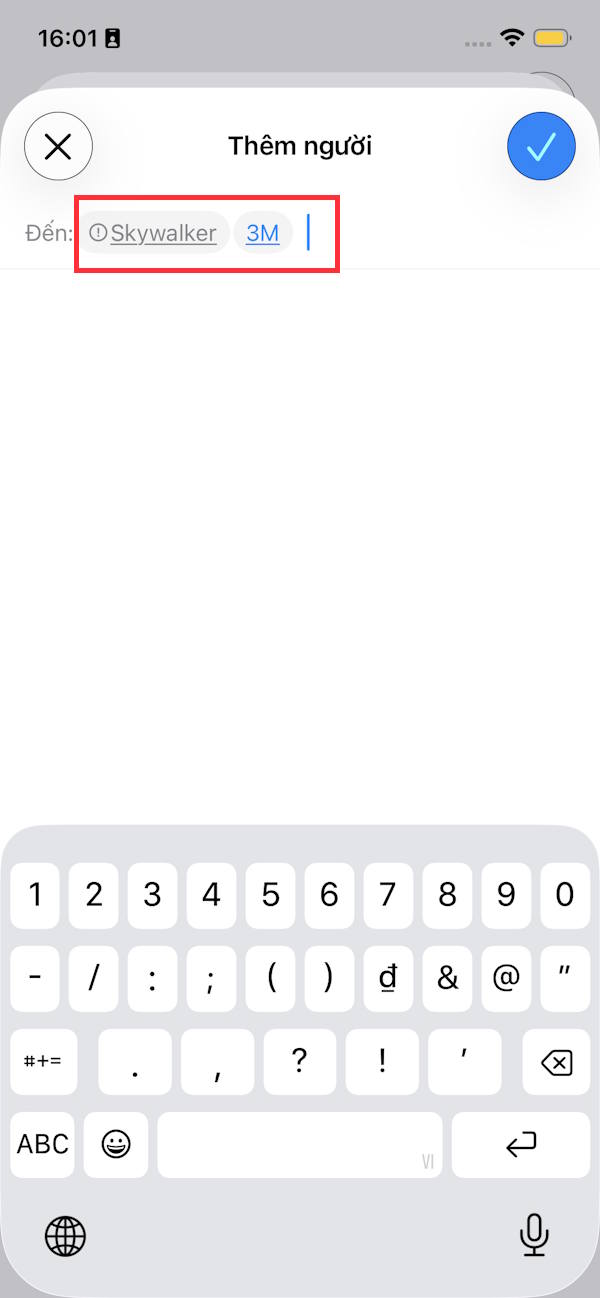Tap the Đến recipient input field
The image size is (600, 1298).
point(420,233)
